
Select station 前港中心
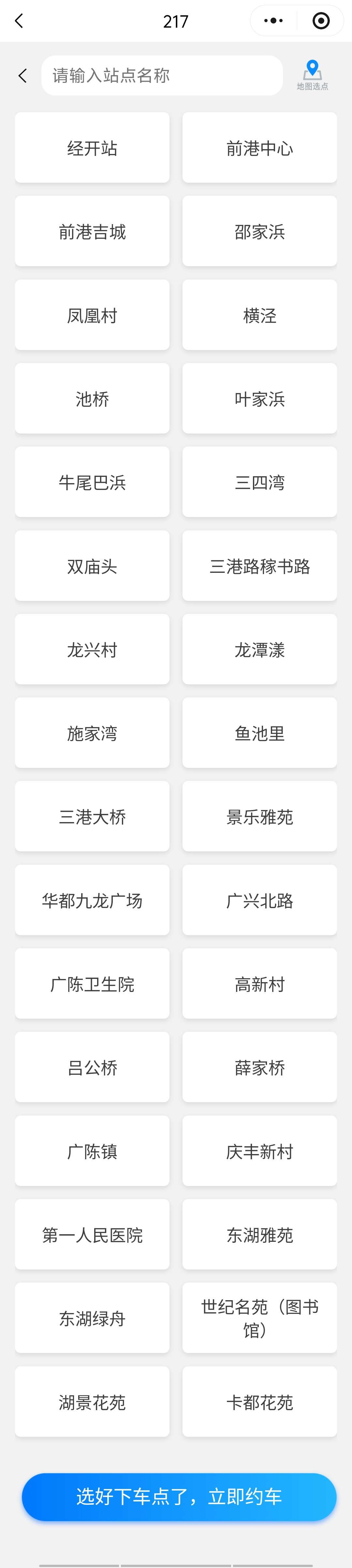259,148
